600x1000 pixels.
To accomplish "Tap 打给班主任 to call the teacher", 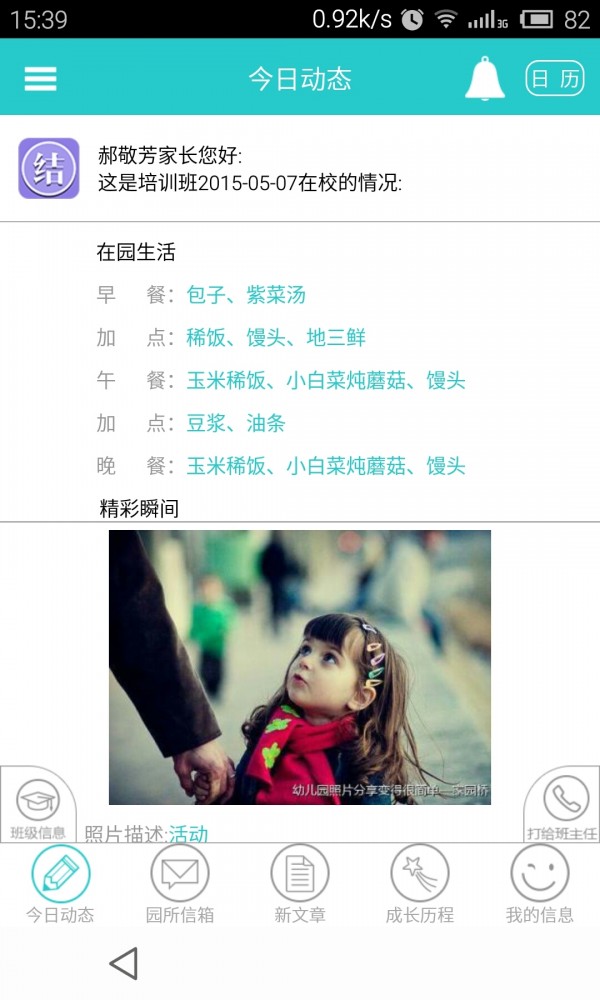I will point(563,807).
